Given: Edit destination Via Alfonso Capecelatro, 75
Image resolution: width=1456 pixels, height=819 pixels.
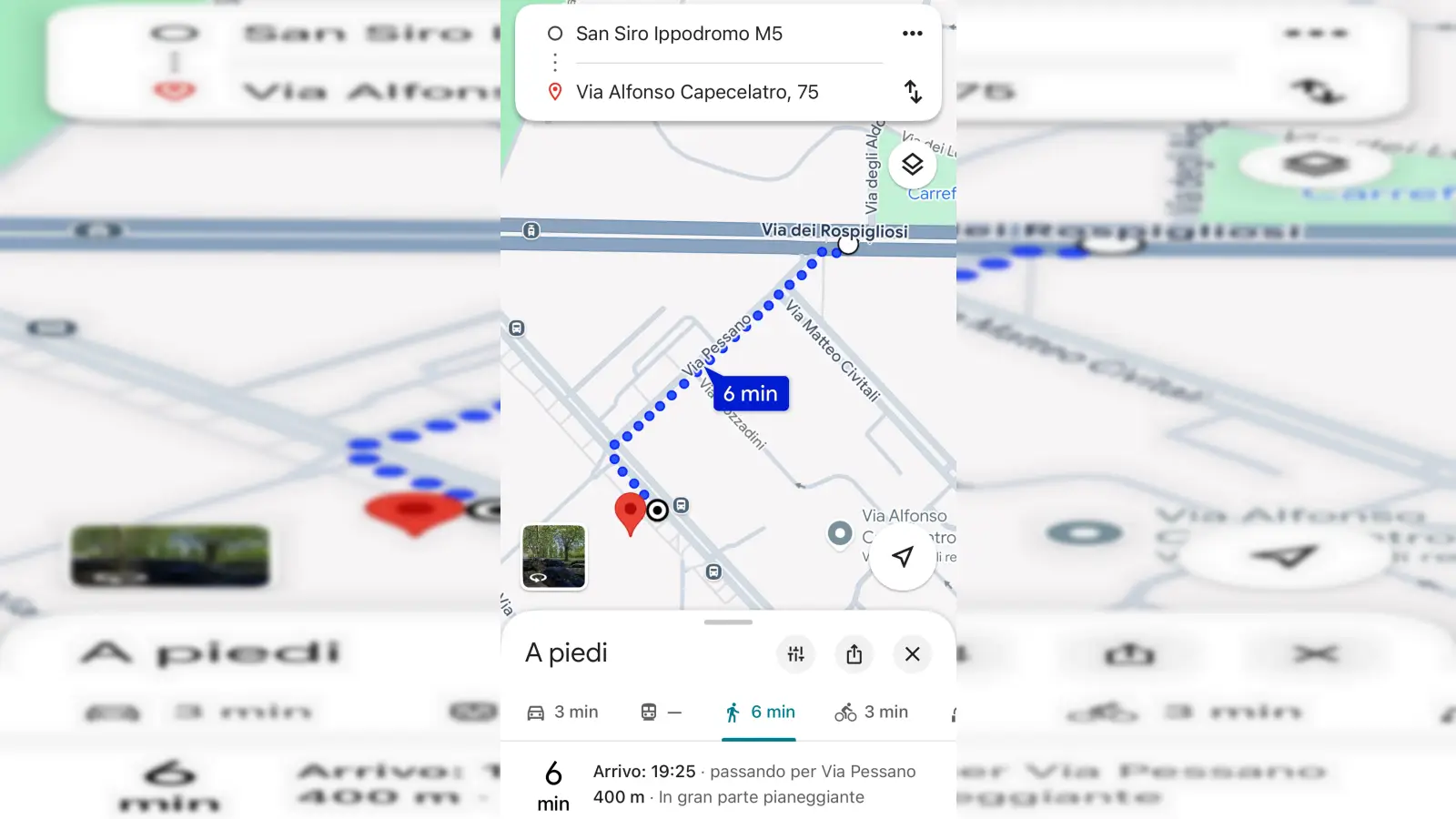Looking at the screenshot, I should coord(697,92).
